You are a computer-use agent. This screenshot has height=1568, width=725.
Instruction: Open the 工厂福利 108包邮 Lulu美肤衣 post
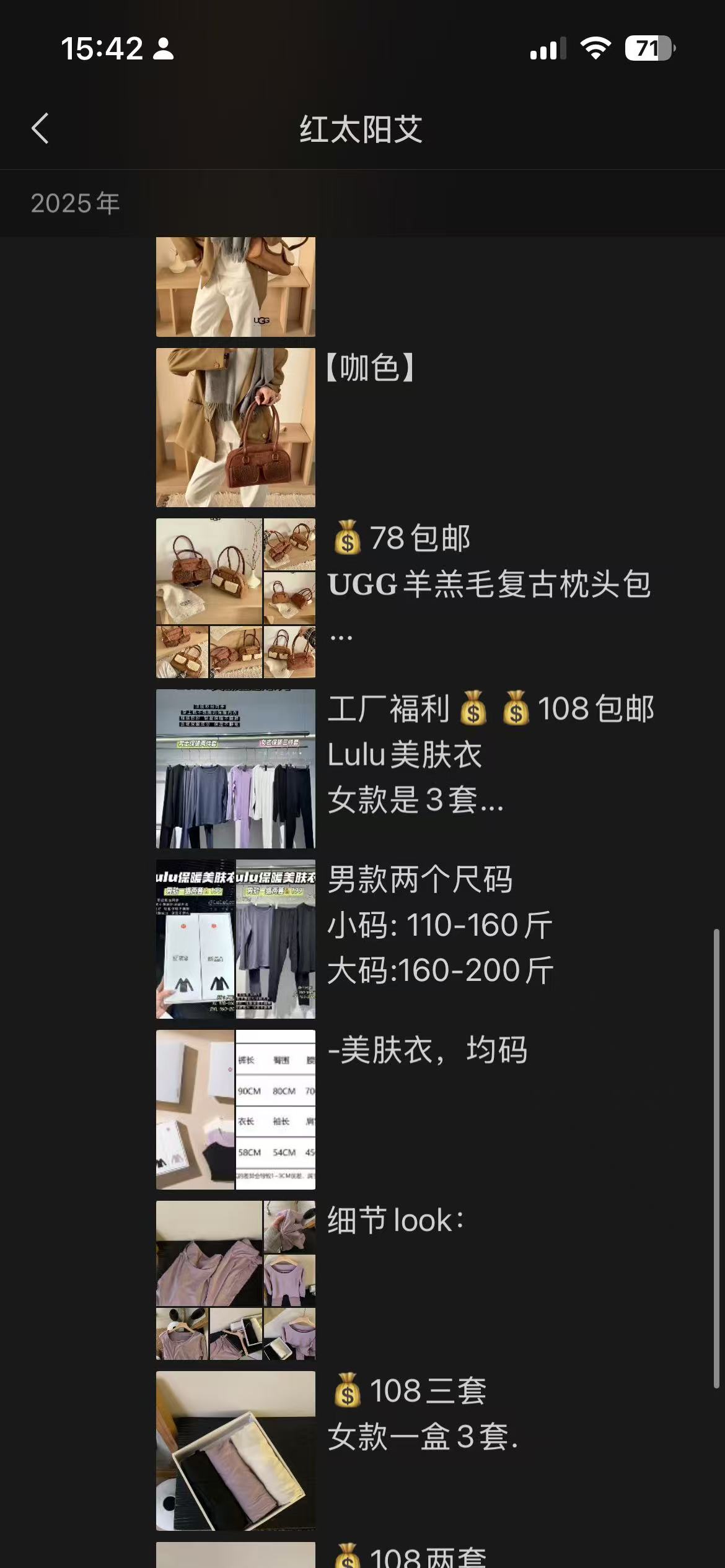[x=235, y=768]
